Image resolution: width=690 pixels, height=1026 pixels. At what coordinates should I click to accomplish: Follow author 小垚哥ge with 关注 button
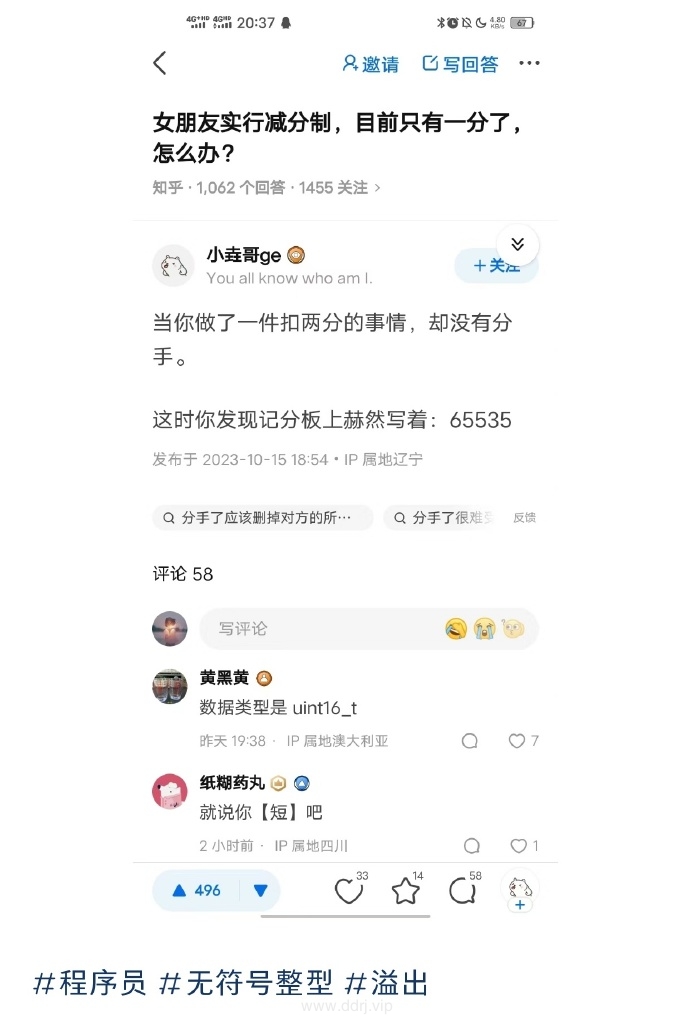tap(497, 266)
